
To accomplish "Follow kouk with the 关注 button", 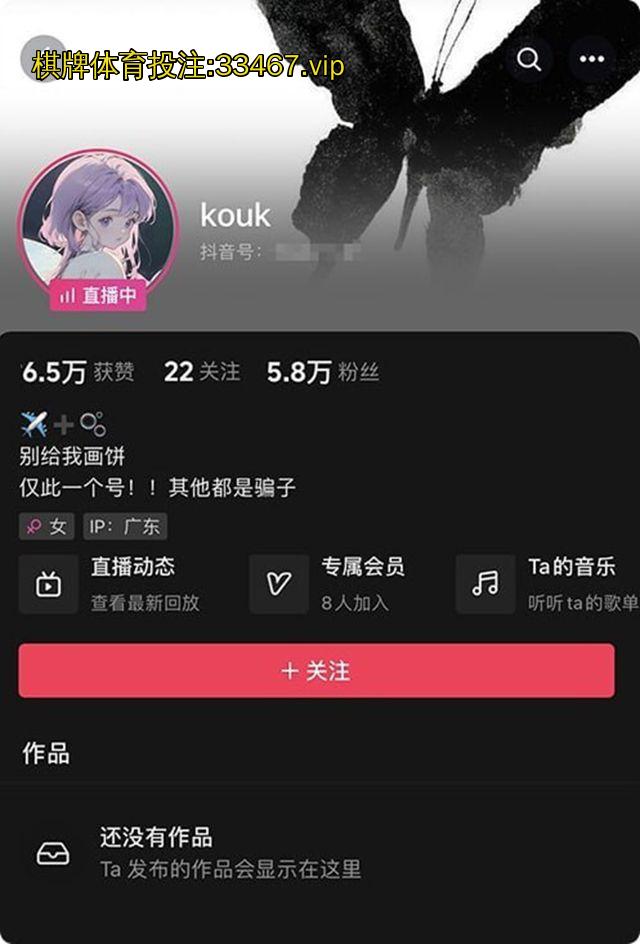I will tap(316, 670).
